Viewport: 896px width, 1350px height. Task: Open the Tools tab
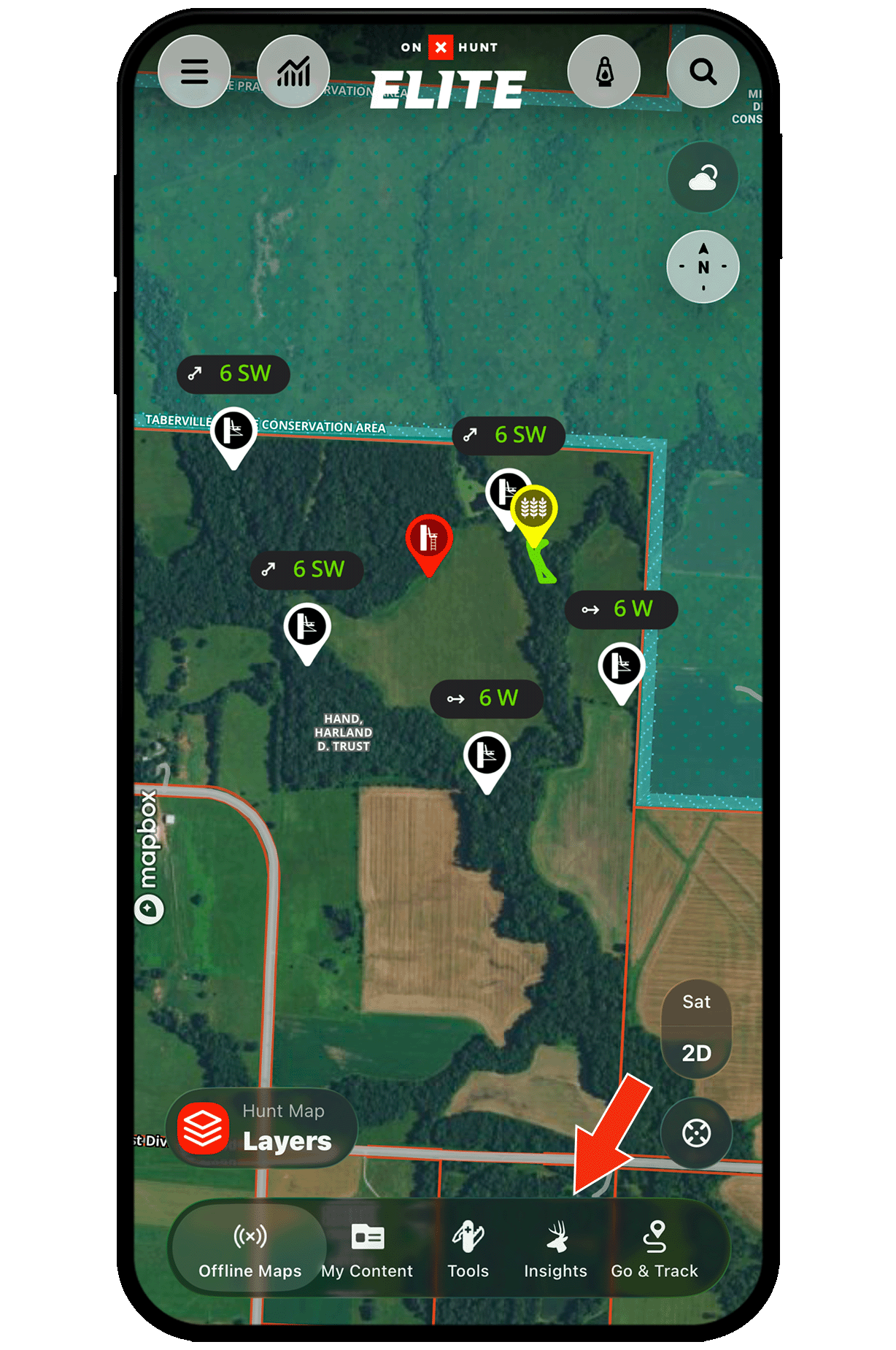[x=468, y=1251]
